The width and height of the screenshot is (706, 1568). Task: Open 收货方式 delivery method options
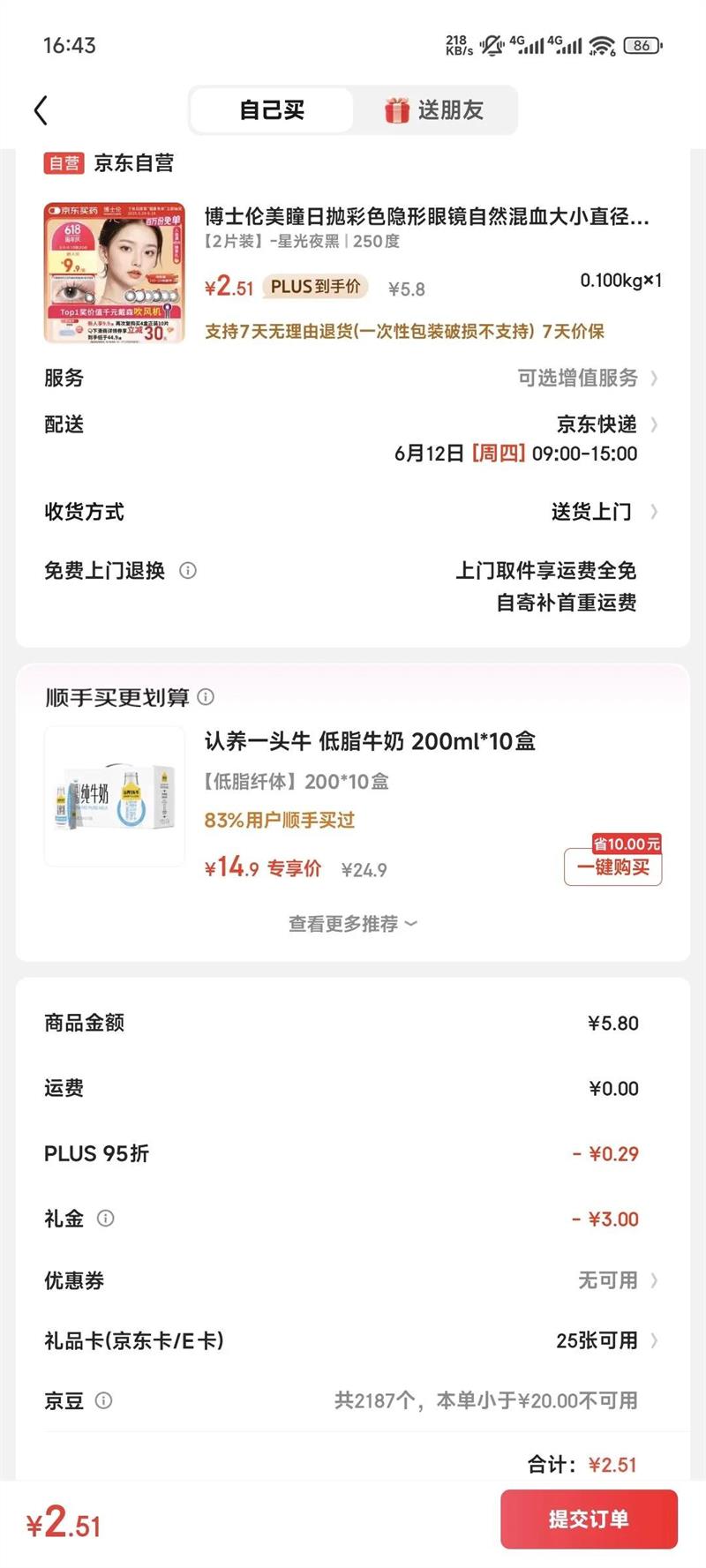602,512
